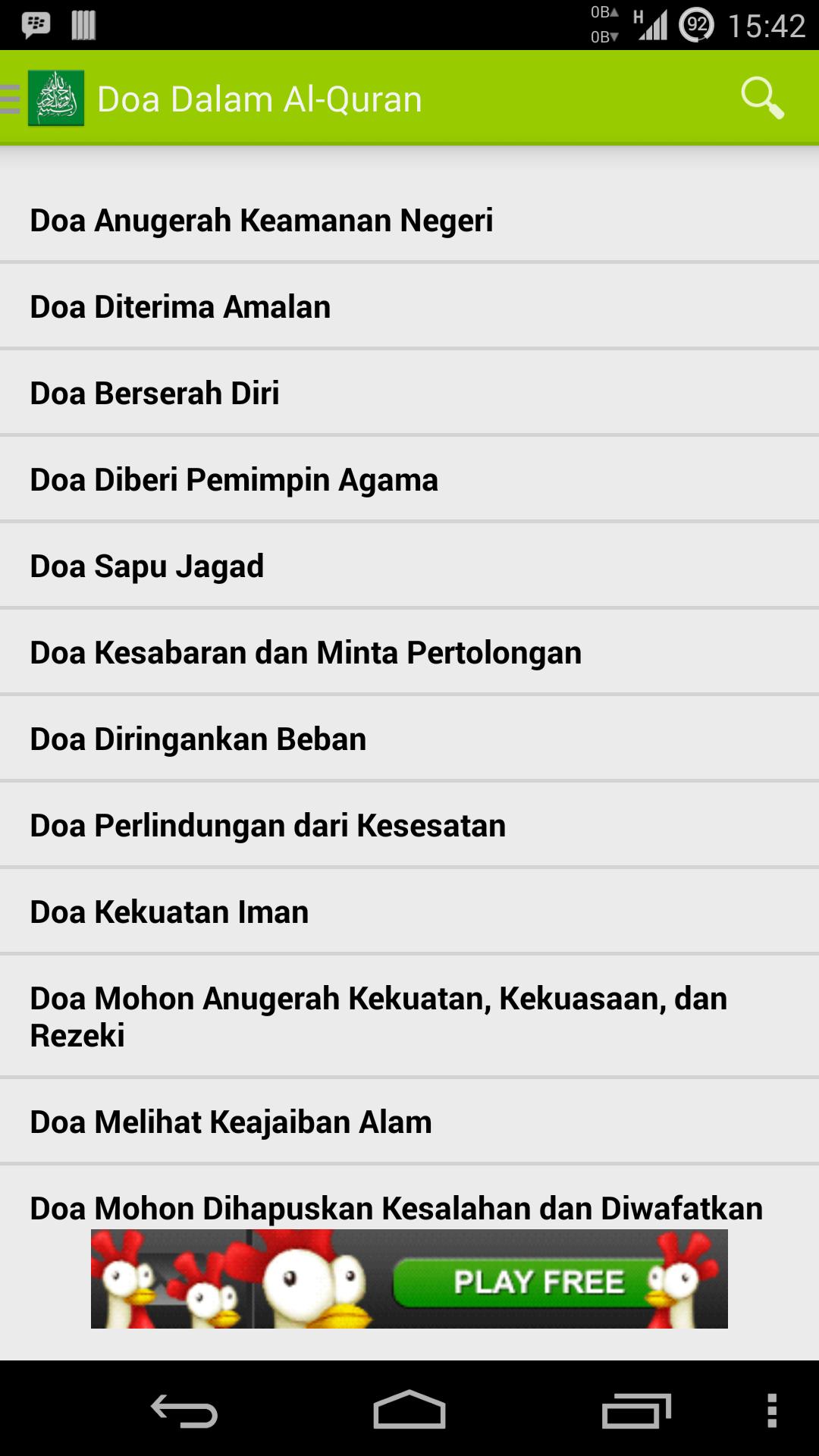Tap the home navigation button
The height and width of the screenshot is (1456, 819).
click(409, 1407)
